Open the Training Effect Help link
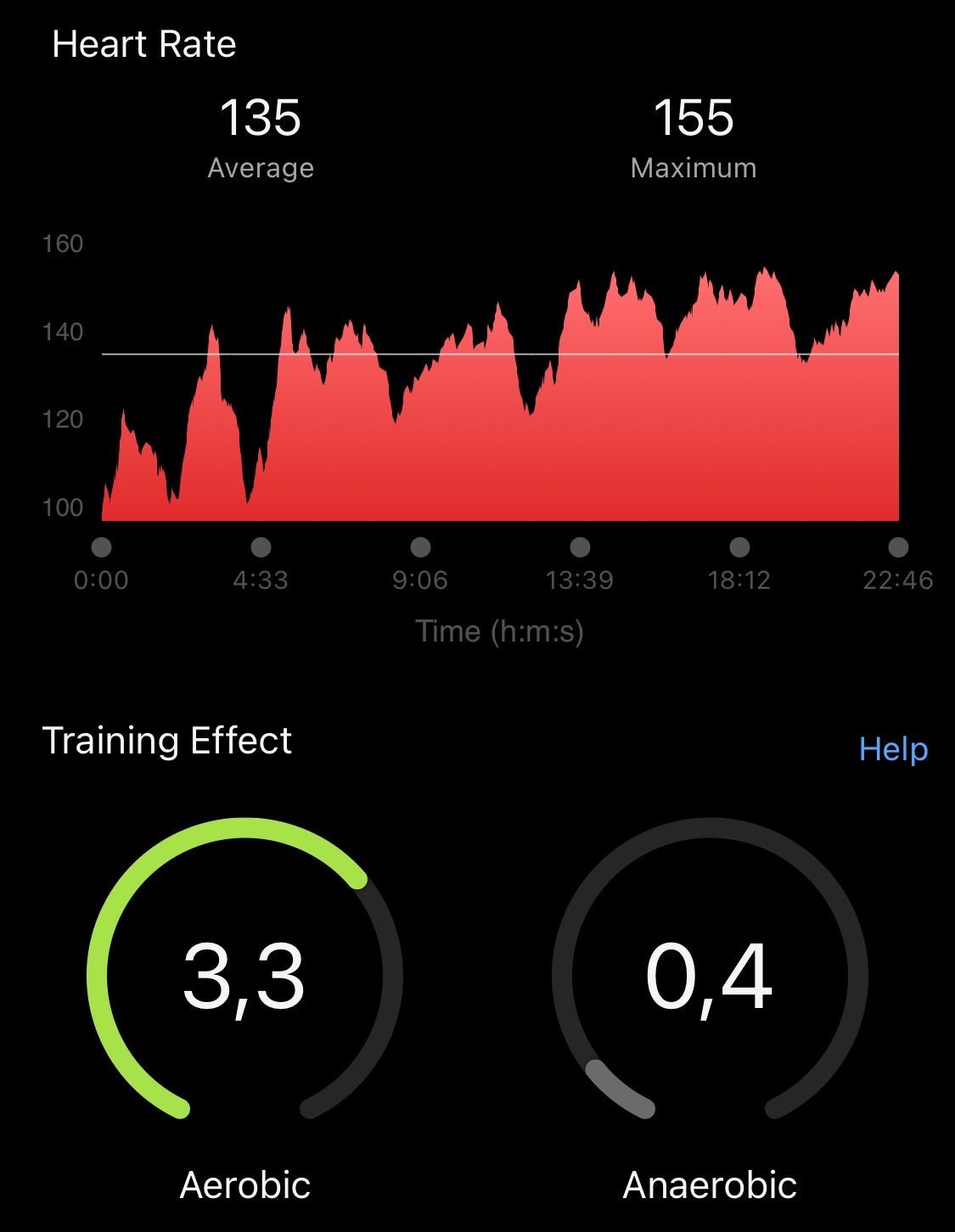The image size is (955, 1232). (893, 749)
